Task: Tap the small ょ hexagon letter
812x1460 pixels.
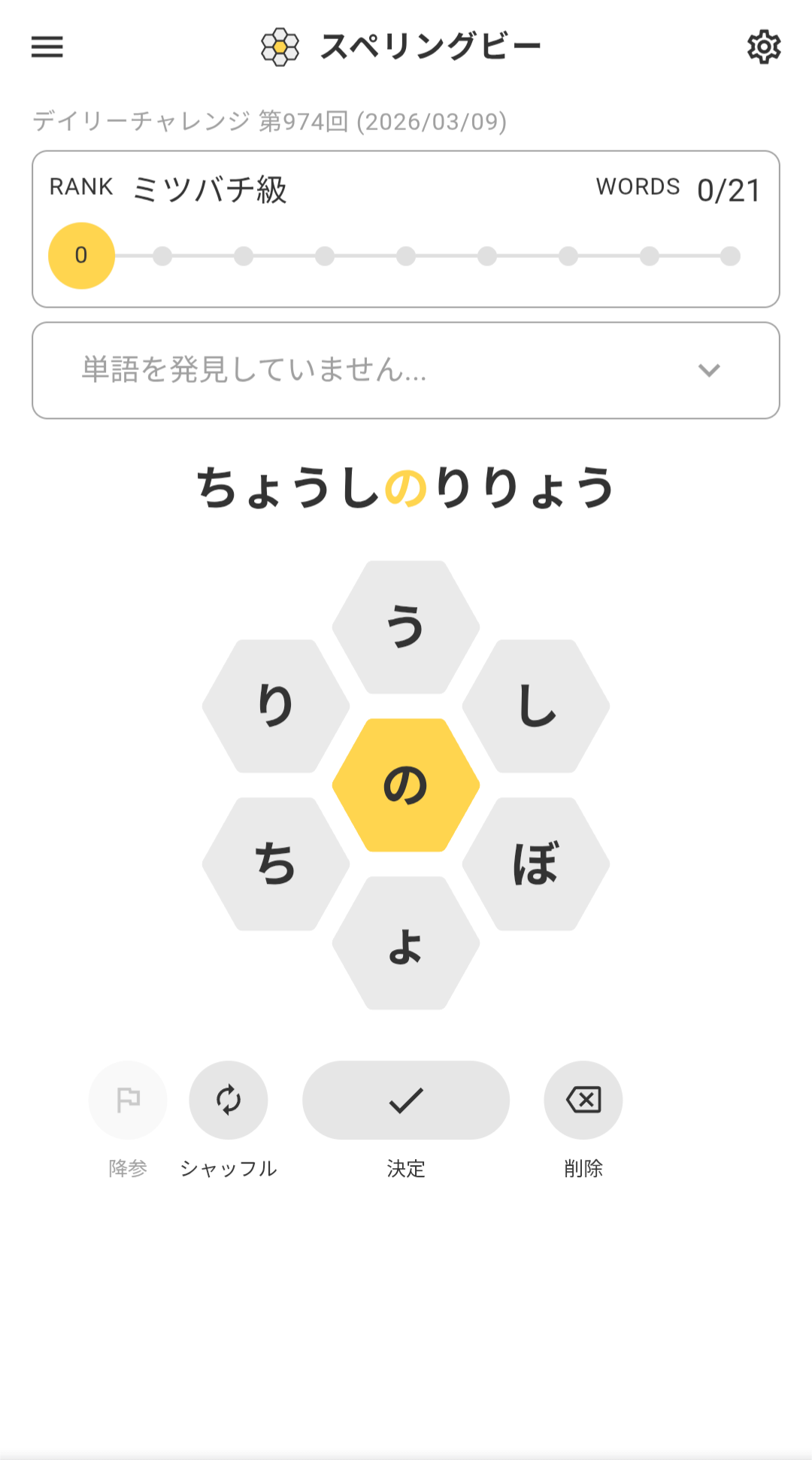Action: tap(406, 942)
